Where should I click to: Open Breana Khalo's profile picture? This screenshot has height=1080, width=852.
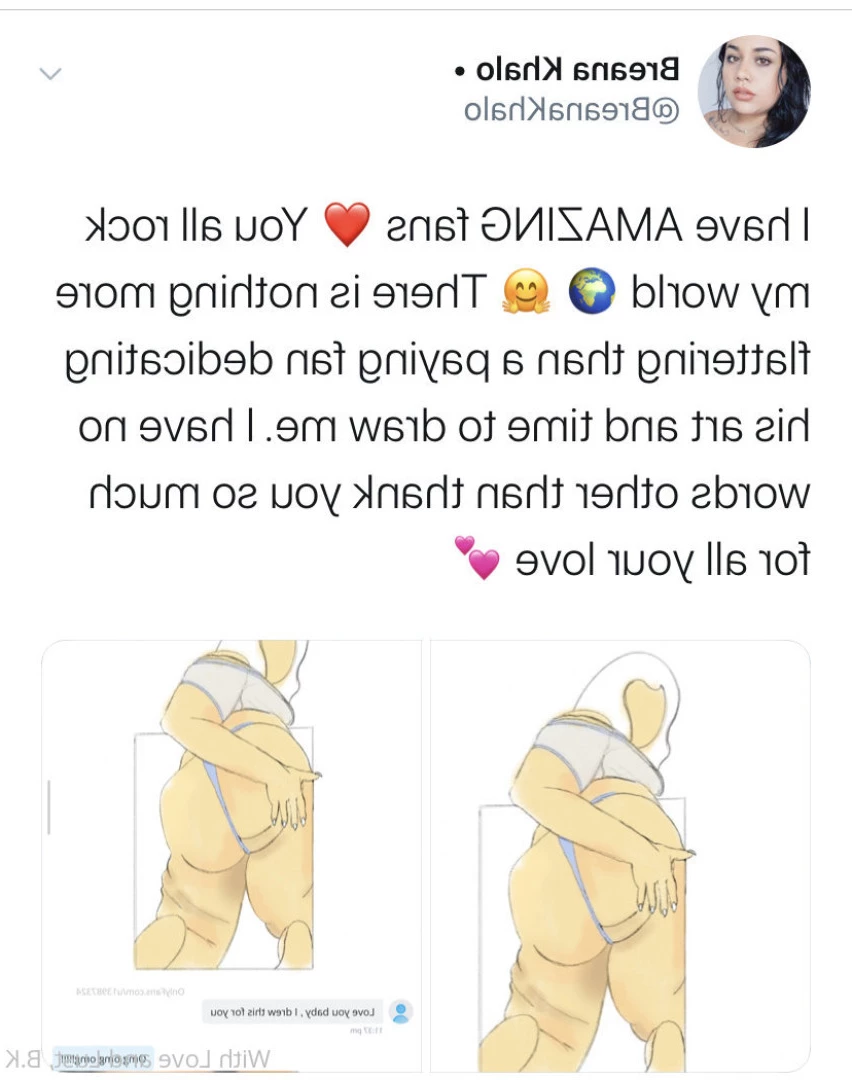[753, 92]
